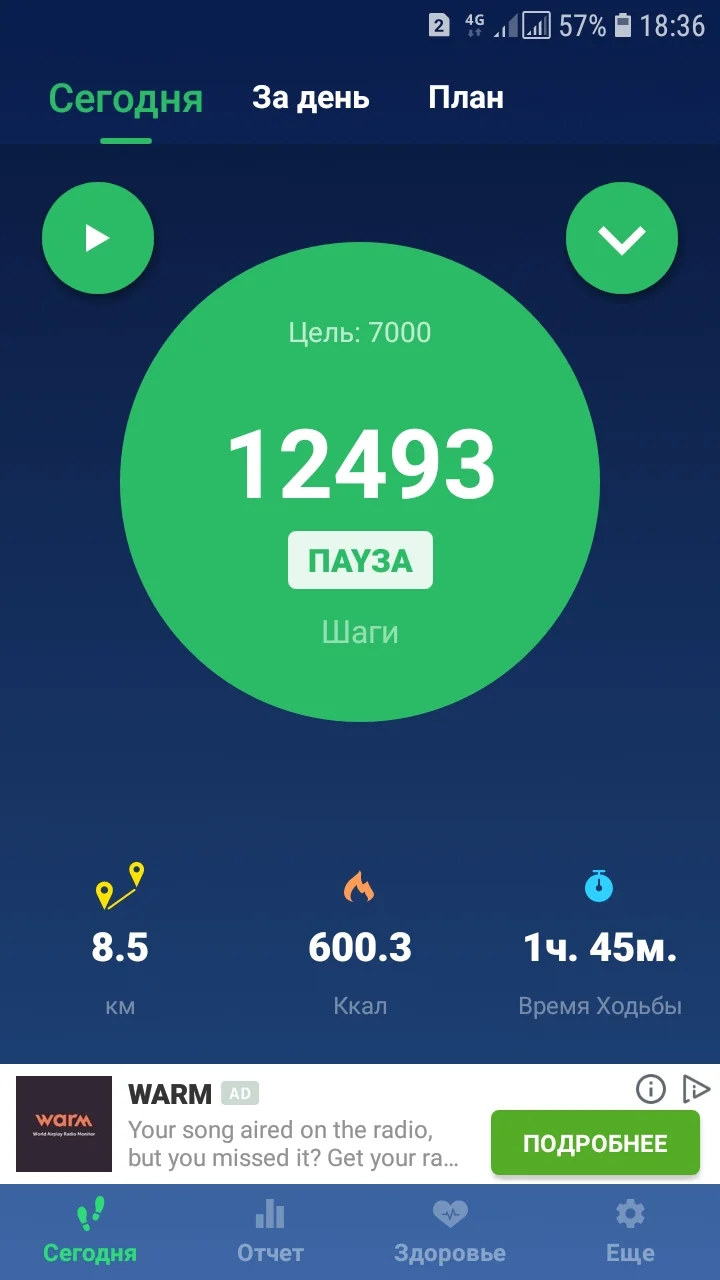Switch to the За день tab
The image size is (720, 1280).
pos(310,97)
